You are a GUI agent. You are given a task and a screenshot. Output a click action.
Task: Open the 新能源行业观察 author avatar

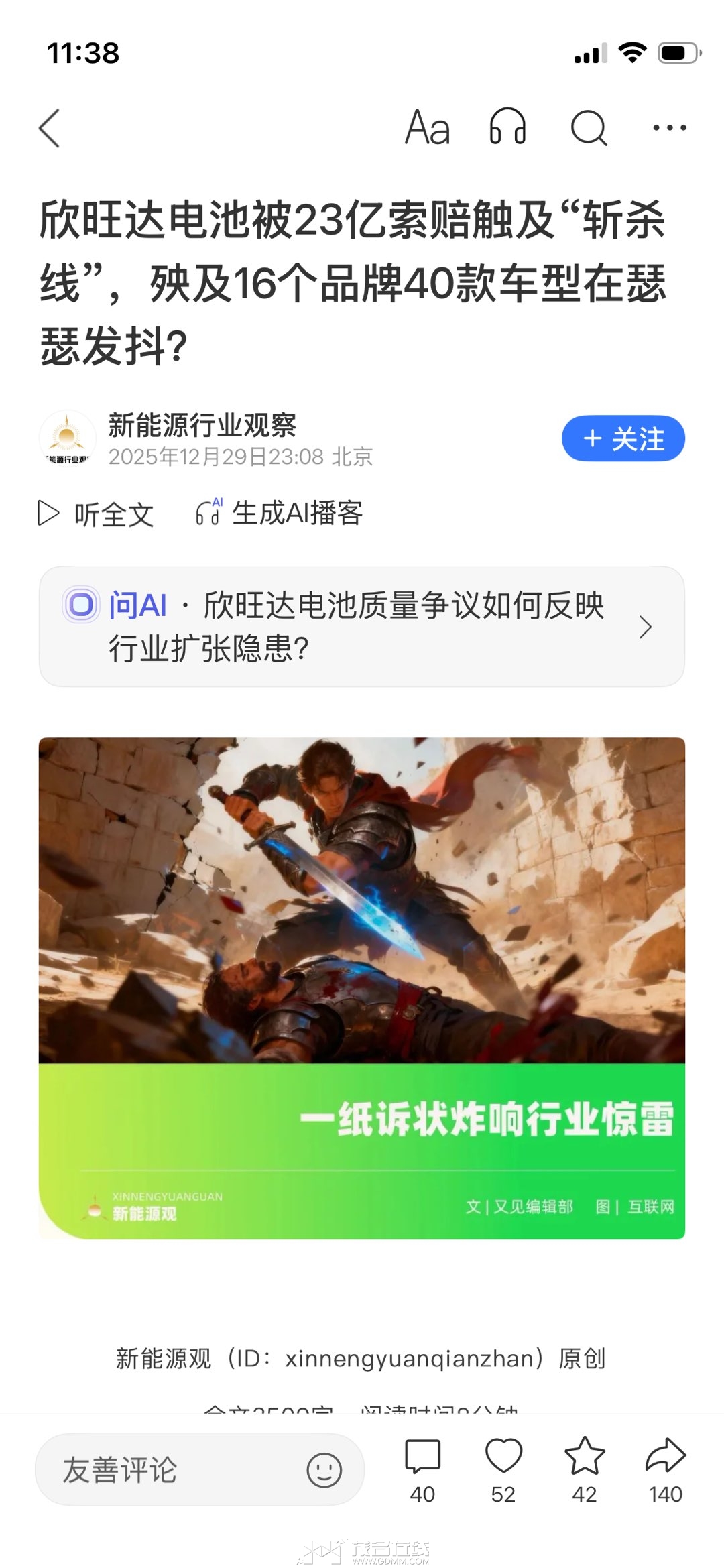[x=67, y=439]
